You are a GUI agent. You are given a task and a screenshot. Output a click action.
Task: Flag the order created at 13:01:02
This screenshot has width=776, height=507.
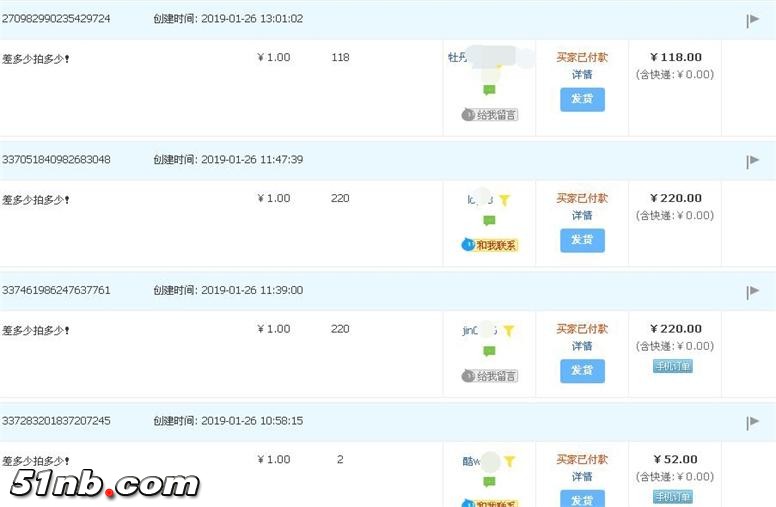tap(752, 20)
